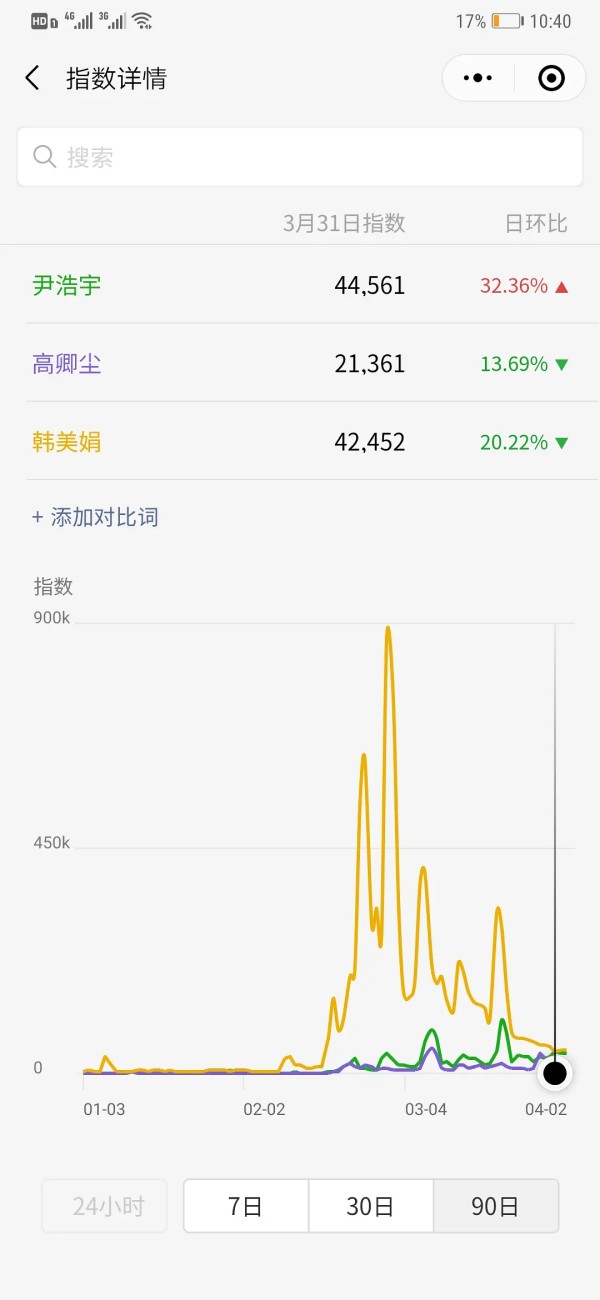The height and width of the screenshot is (1300, 600).
Task: Close the mini program with circle button
Action: [551, 78]
